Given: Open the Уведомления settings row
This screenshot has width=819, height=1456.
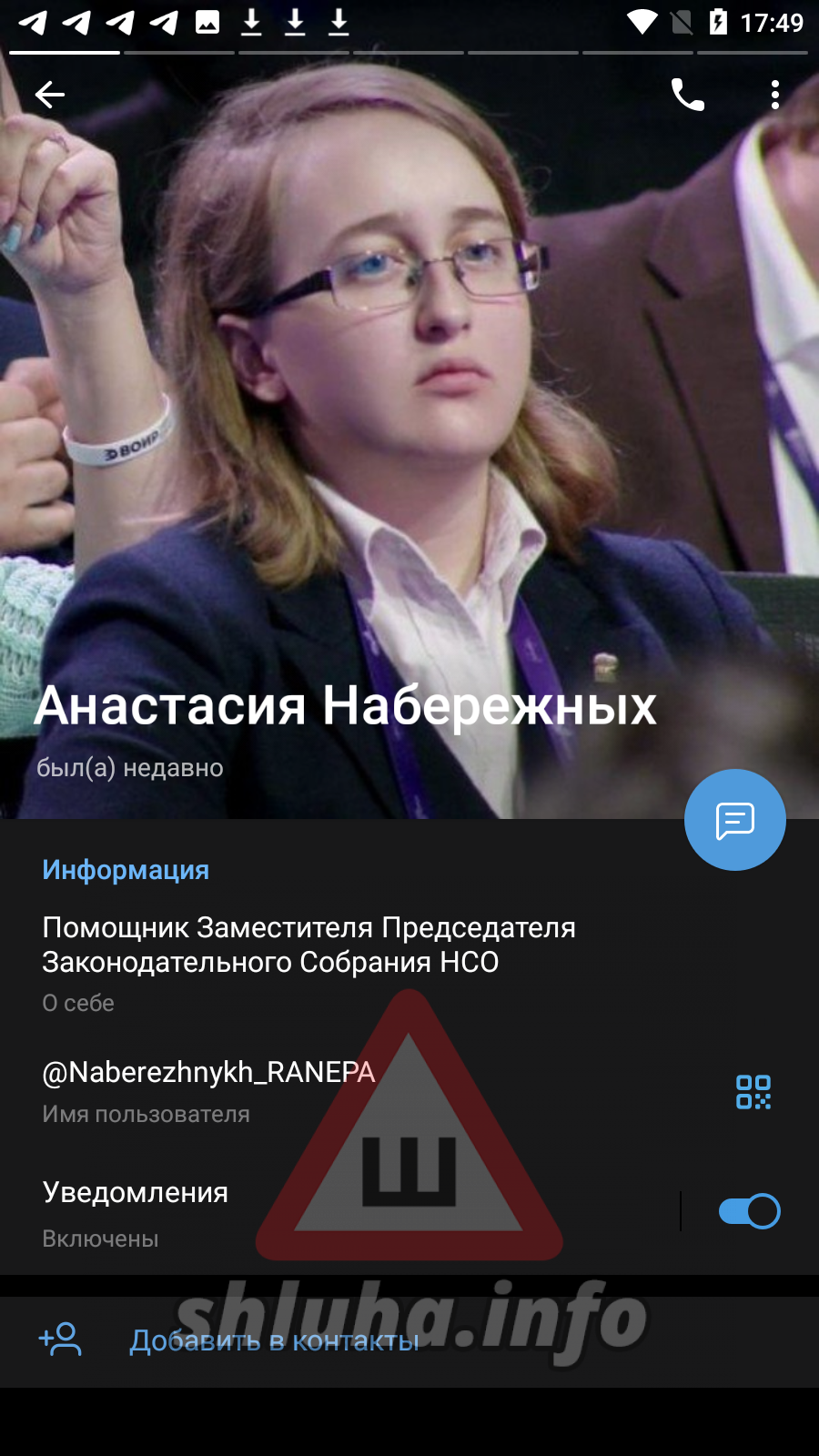Looking at the screenshot, I should 337,1213.
